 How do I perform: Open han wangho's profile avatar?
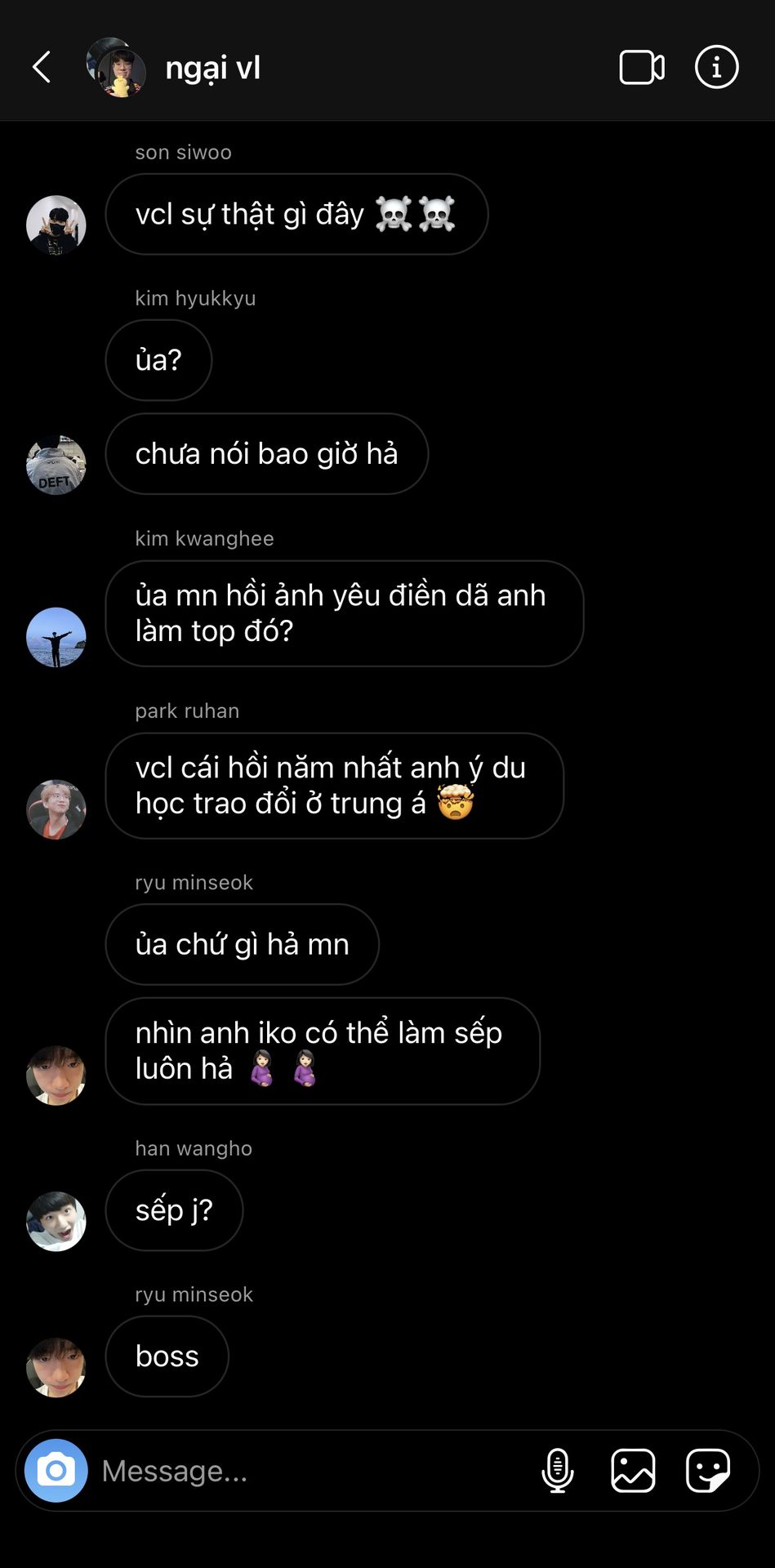(56, 1222)
